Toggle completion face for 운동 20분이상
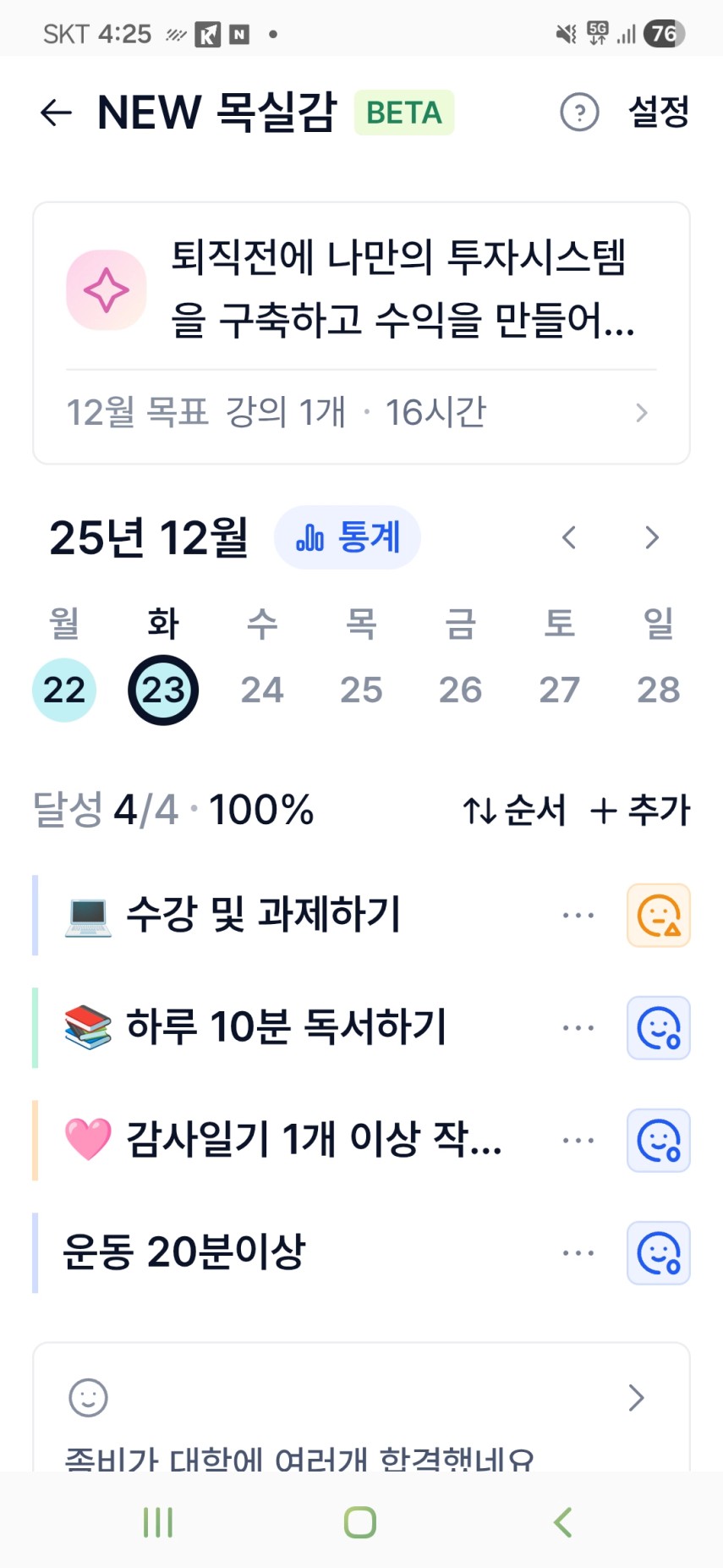 (658, 1253)
